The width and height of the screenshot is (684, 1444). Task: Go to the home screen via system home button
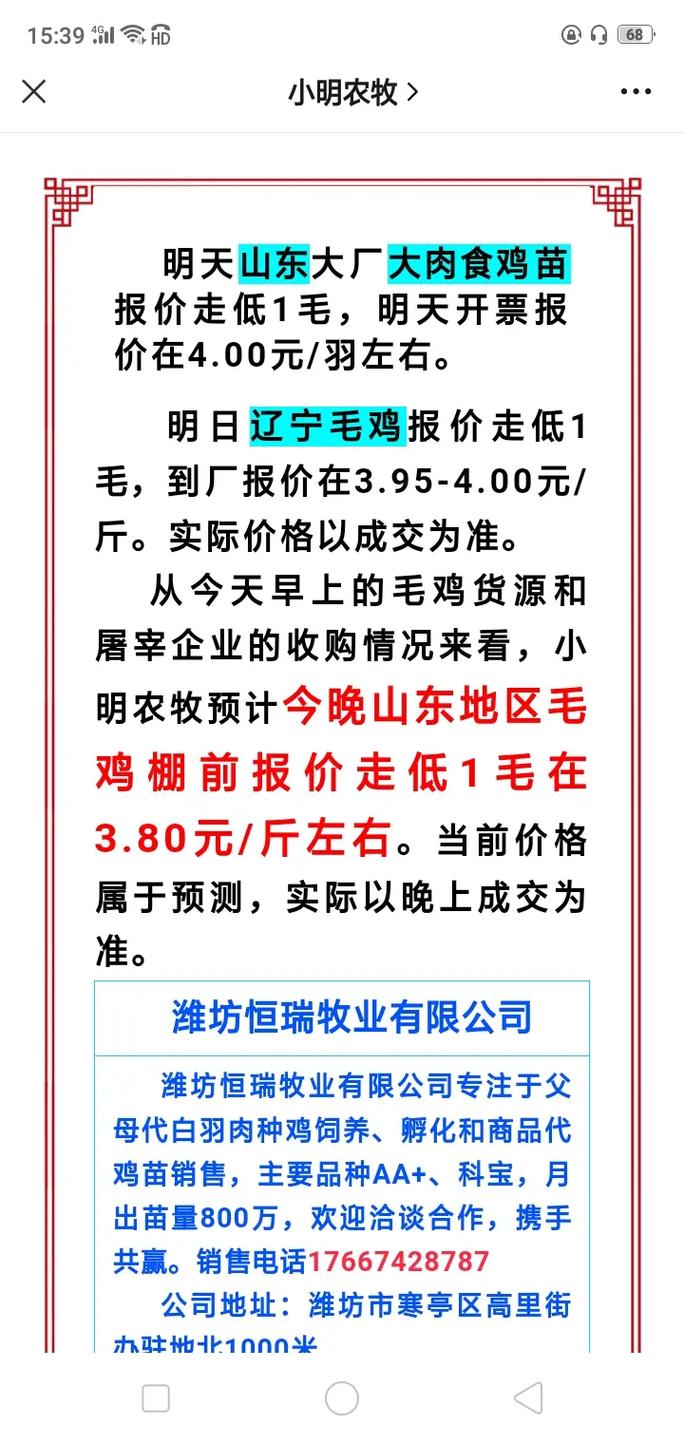click(x=342, y=1398)
